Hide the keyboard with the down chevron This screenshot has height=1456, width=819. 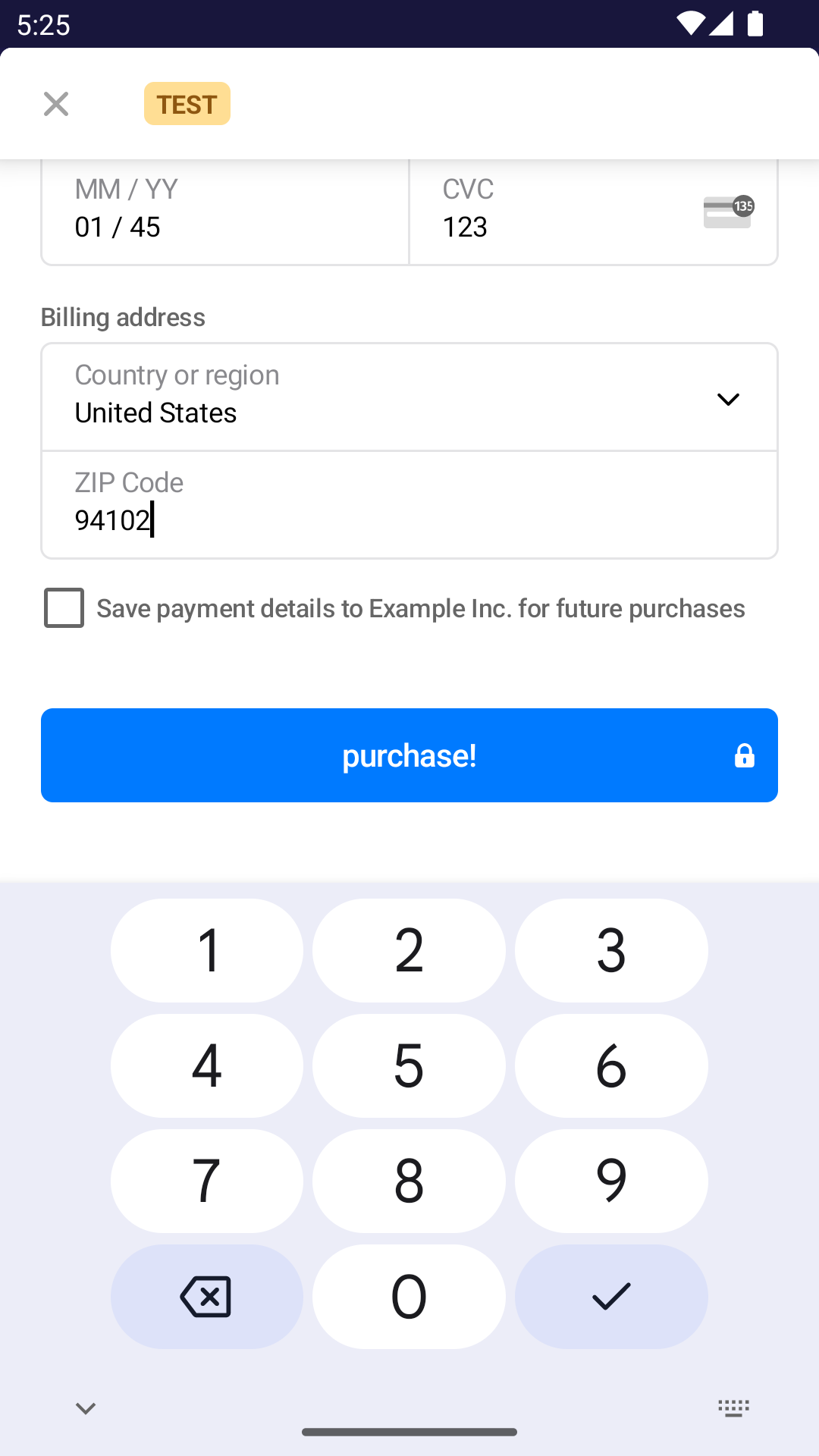[x=86, y=1408]
